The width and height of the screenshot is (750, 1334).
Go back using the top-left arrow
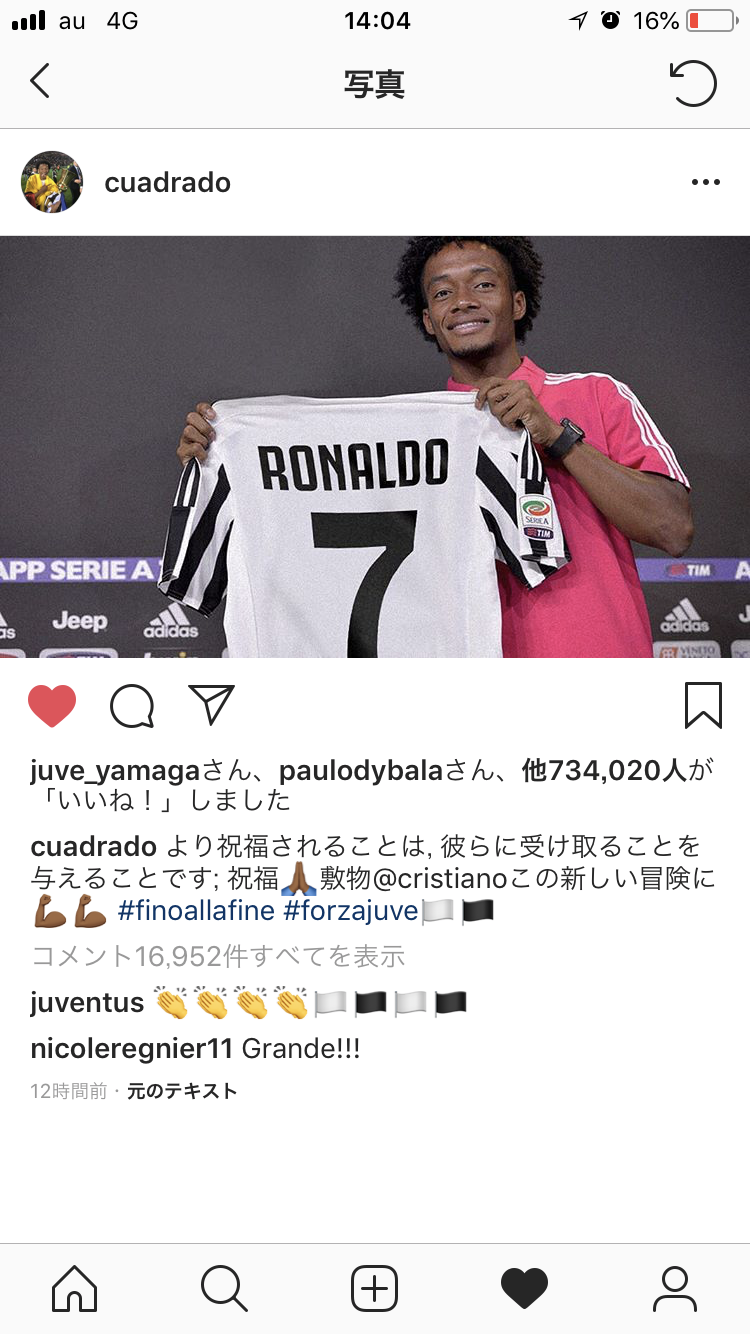coord(40,82)
